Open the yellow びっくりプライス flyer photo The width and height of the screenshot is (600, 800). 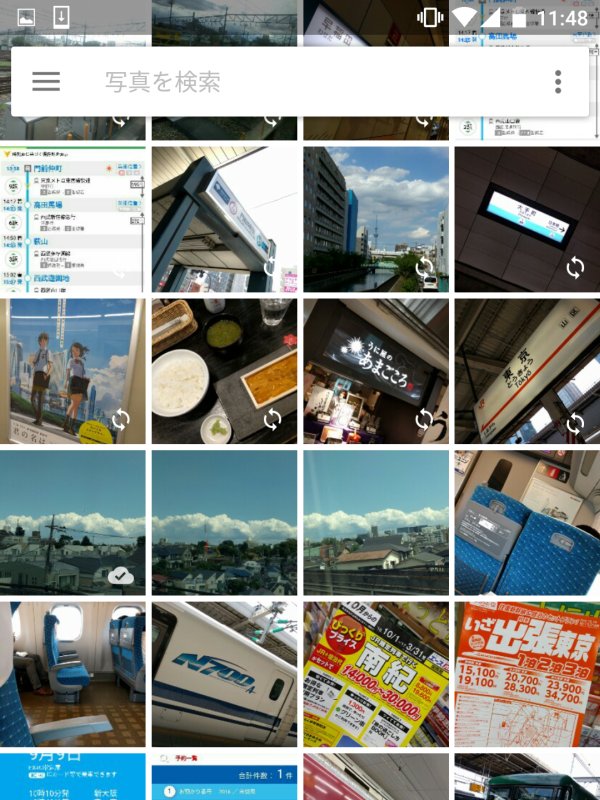coord(376,674)
